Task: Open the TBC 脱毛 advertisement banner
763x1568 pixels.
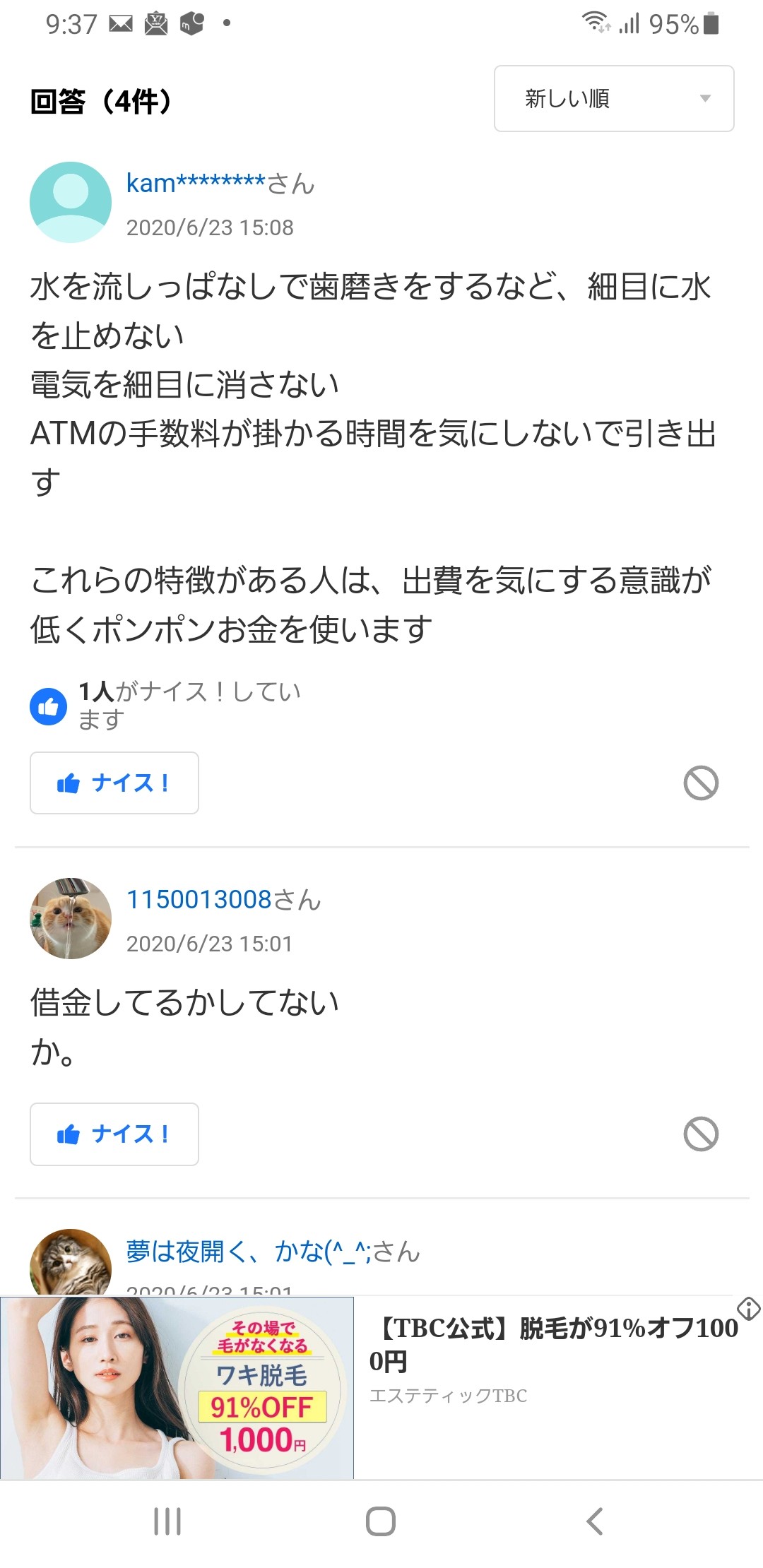Action: pos(381,1388)
